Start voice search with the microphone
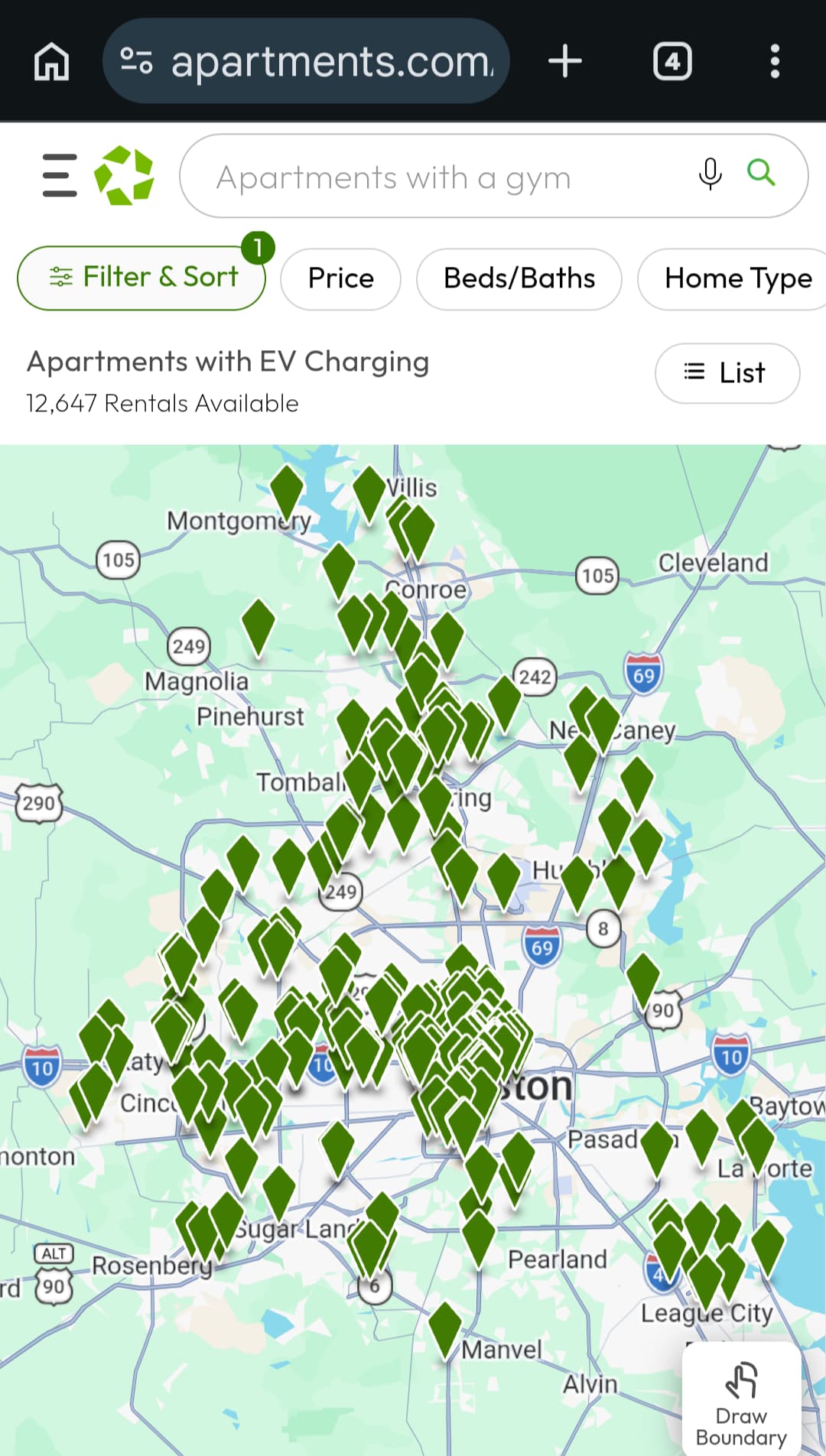 coord(710,174)
